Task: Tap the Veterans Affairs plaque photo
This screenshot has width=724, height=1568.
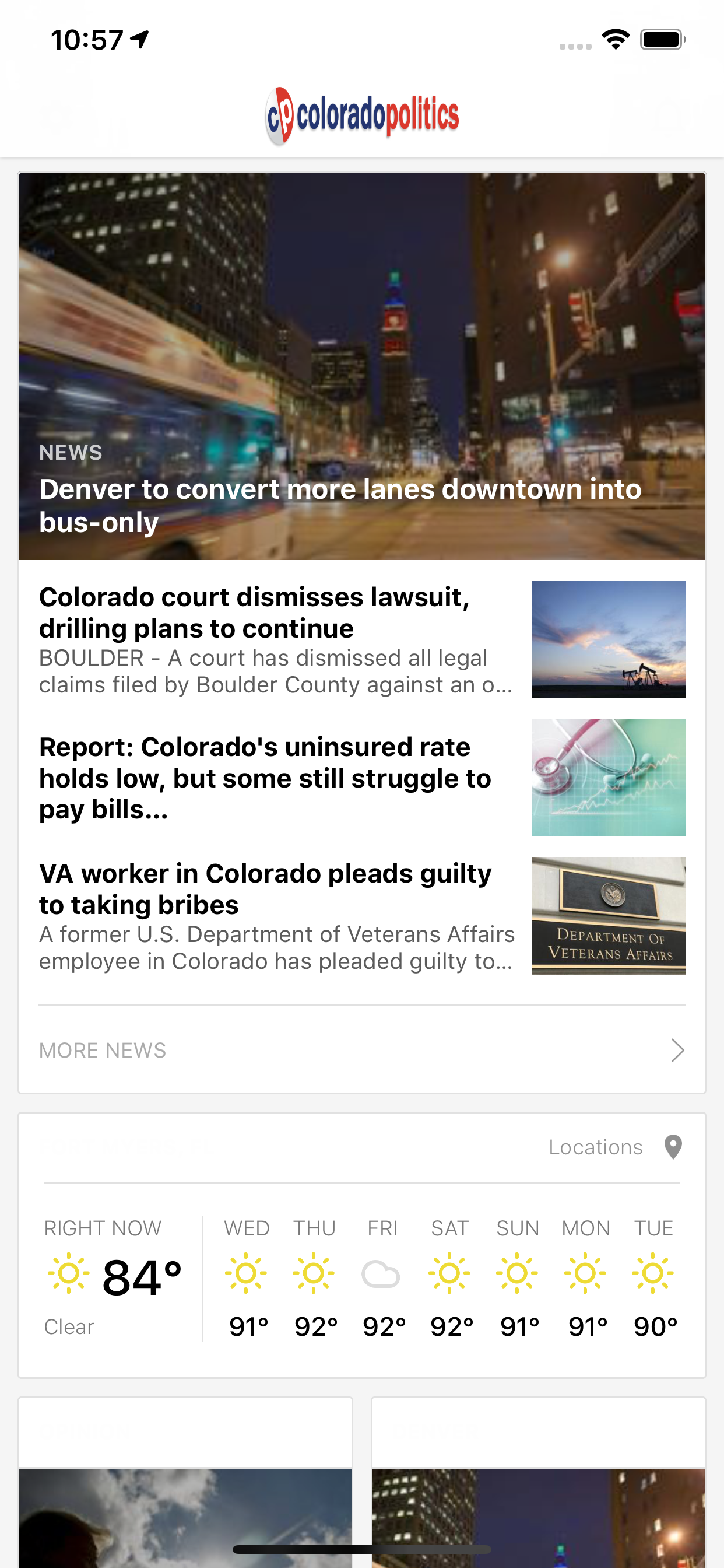Action: click(609, 916)
